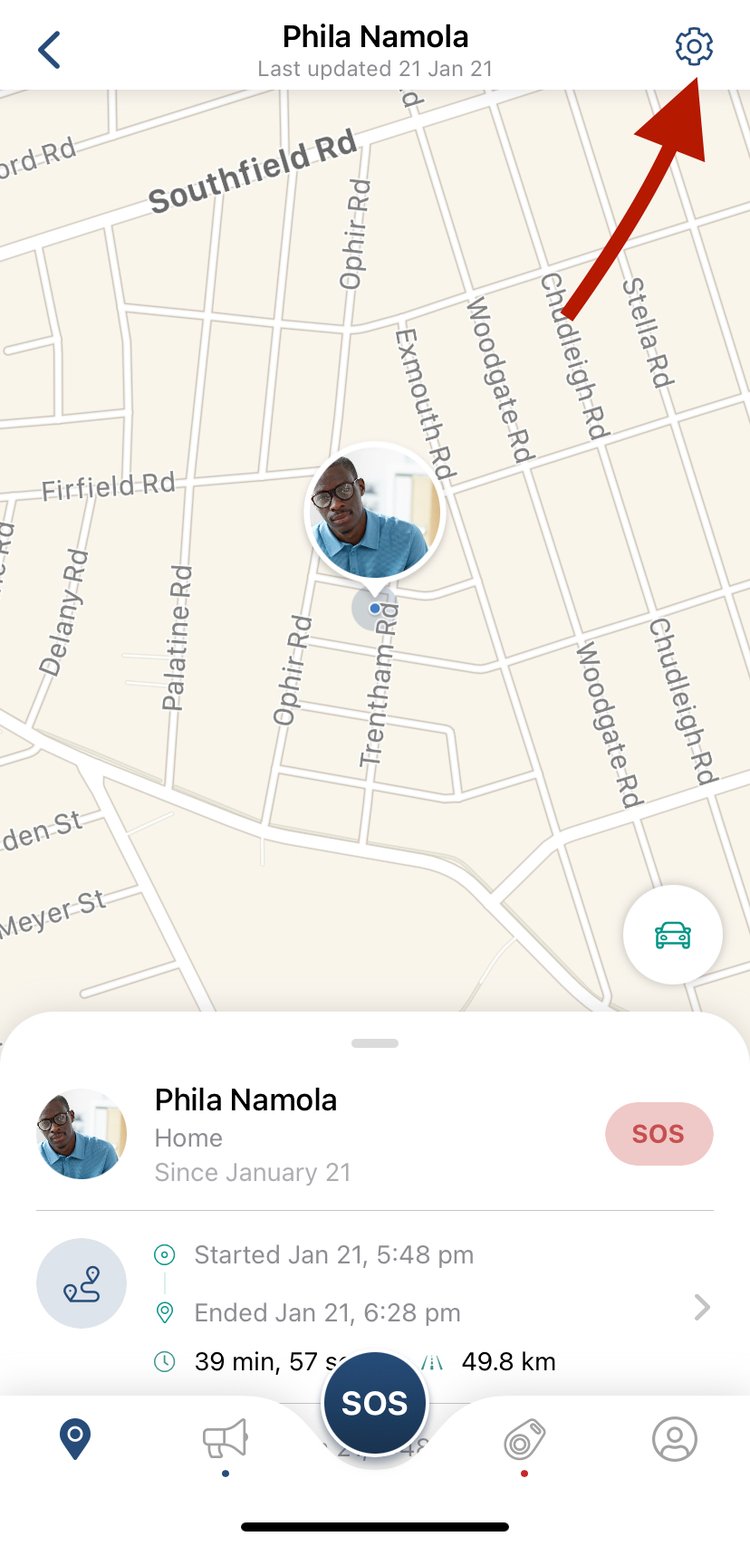Select the location pin tab icon
The image size is (750, 1546).
pyautogui.click(x=74, y=1440)
